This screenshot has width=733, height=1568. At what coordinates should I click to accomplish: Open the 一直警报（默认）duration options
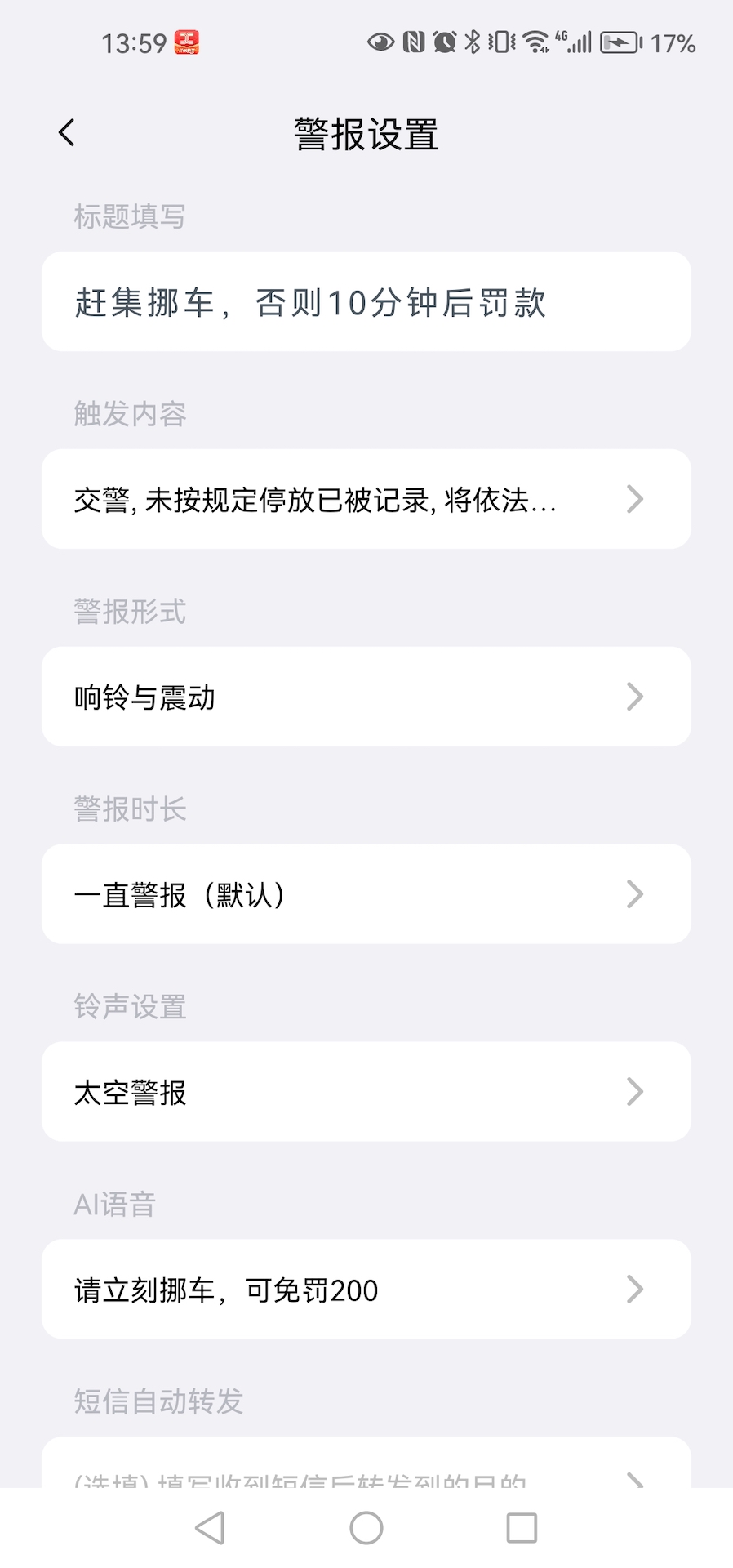pyautogui.click(x=366, y=894)
